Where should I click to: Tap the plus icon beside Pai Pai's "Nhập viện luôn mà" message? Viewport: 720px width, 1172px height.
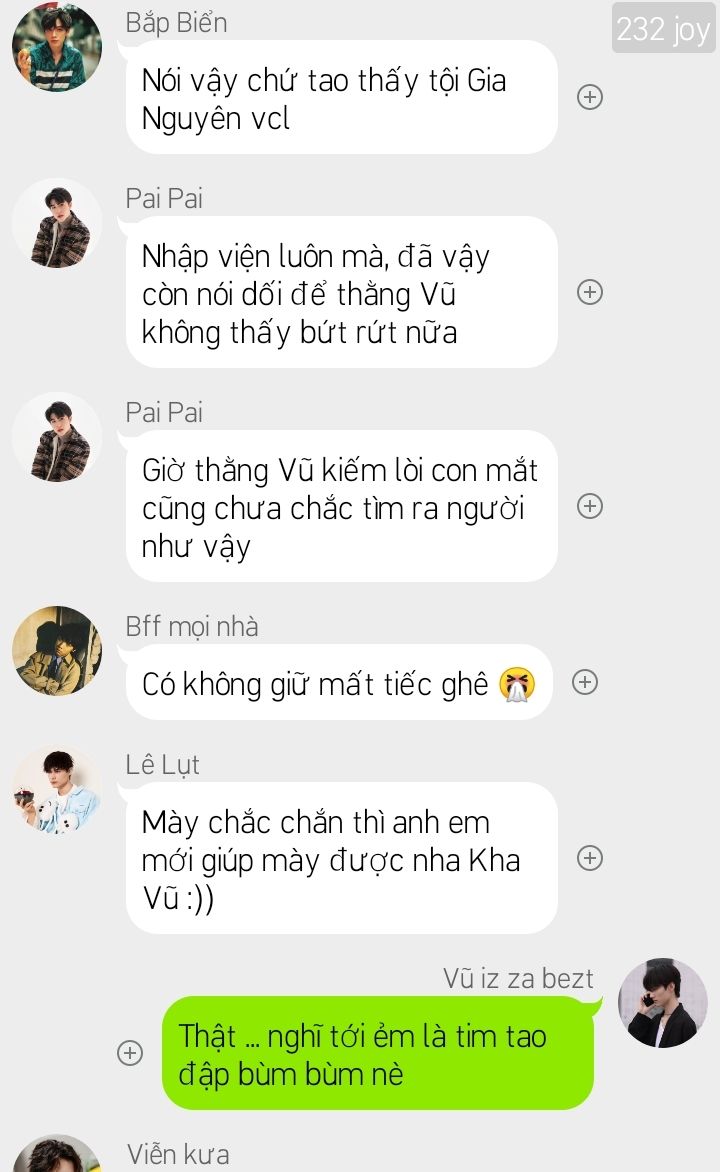point(590,292)
